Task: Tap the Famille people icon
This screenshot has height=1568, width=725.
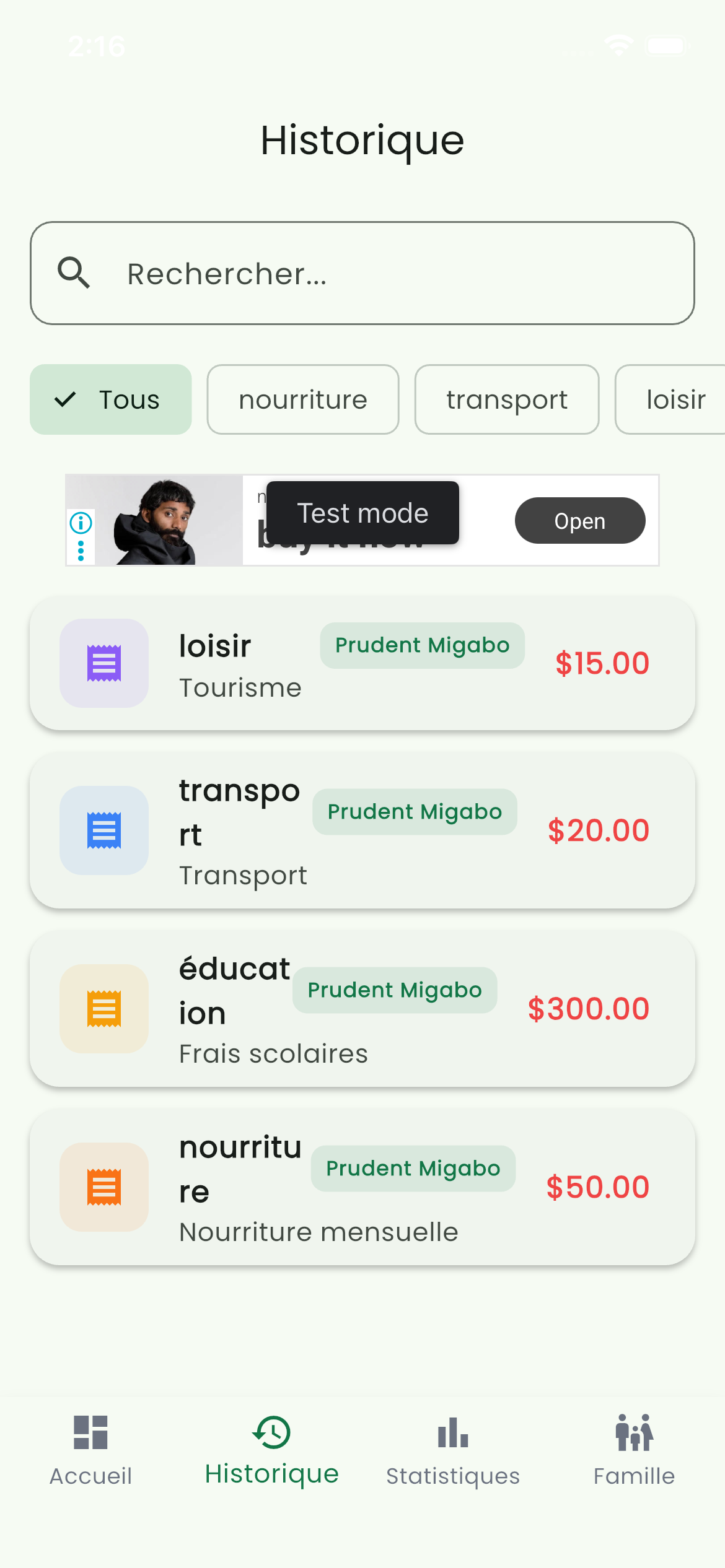Action: click(x=635, y=1432)
